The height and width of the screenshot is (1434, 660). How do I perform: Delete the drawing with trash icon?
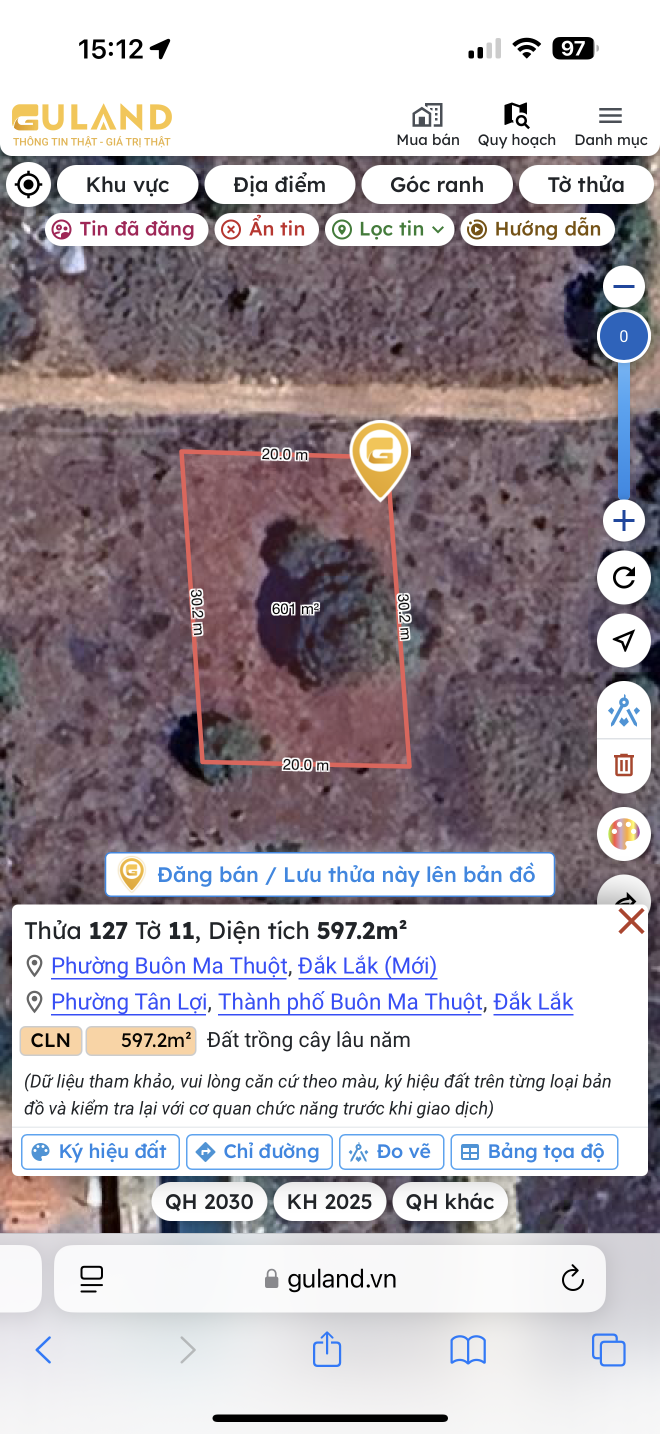tap(624, 765)
